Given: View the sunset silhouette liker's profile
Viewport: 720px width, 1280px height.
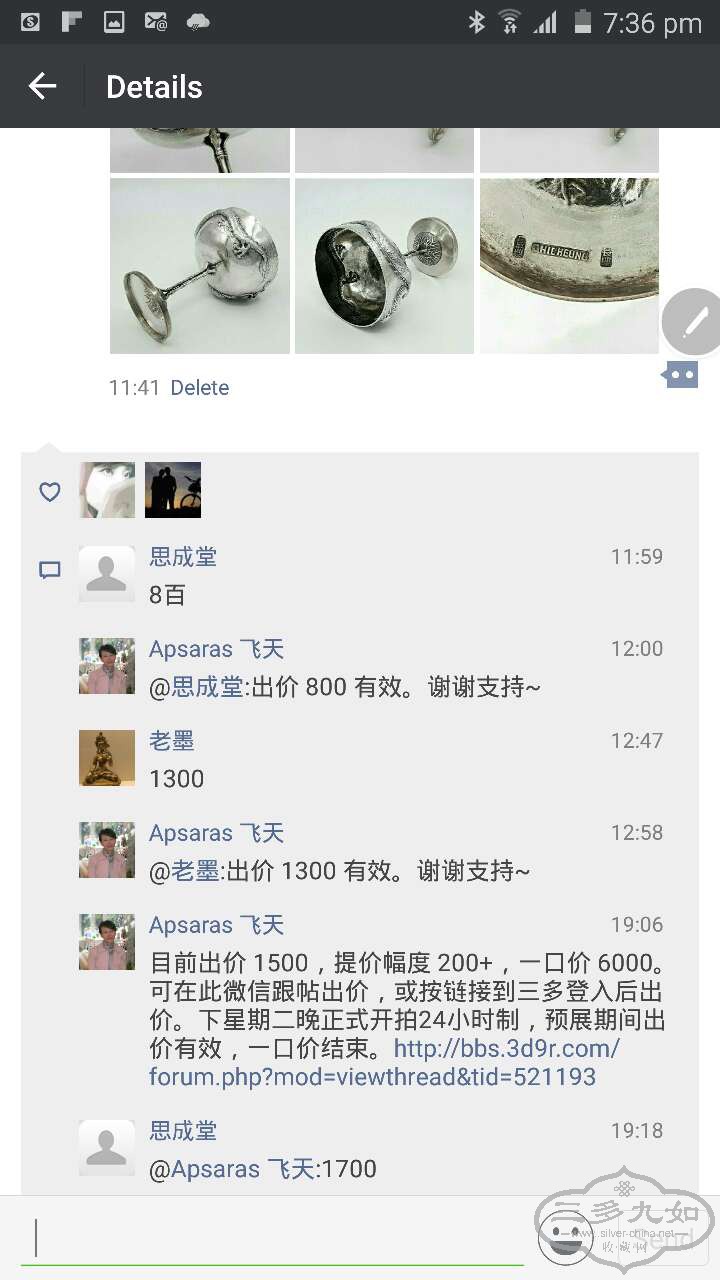Looking at the screenshot, I should (x=173, y=490).
